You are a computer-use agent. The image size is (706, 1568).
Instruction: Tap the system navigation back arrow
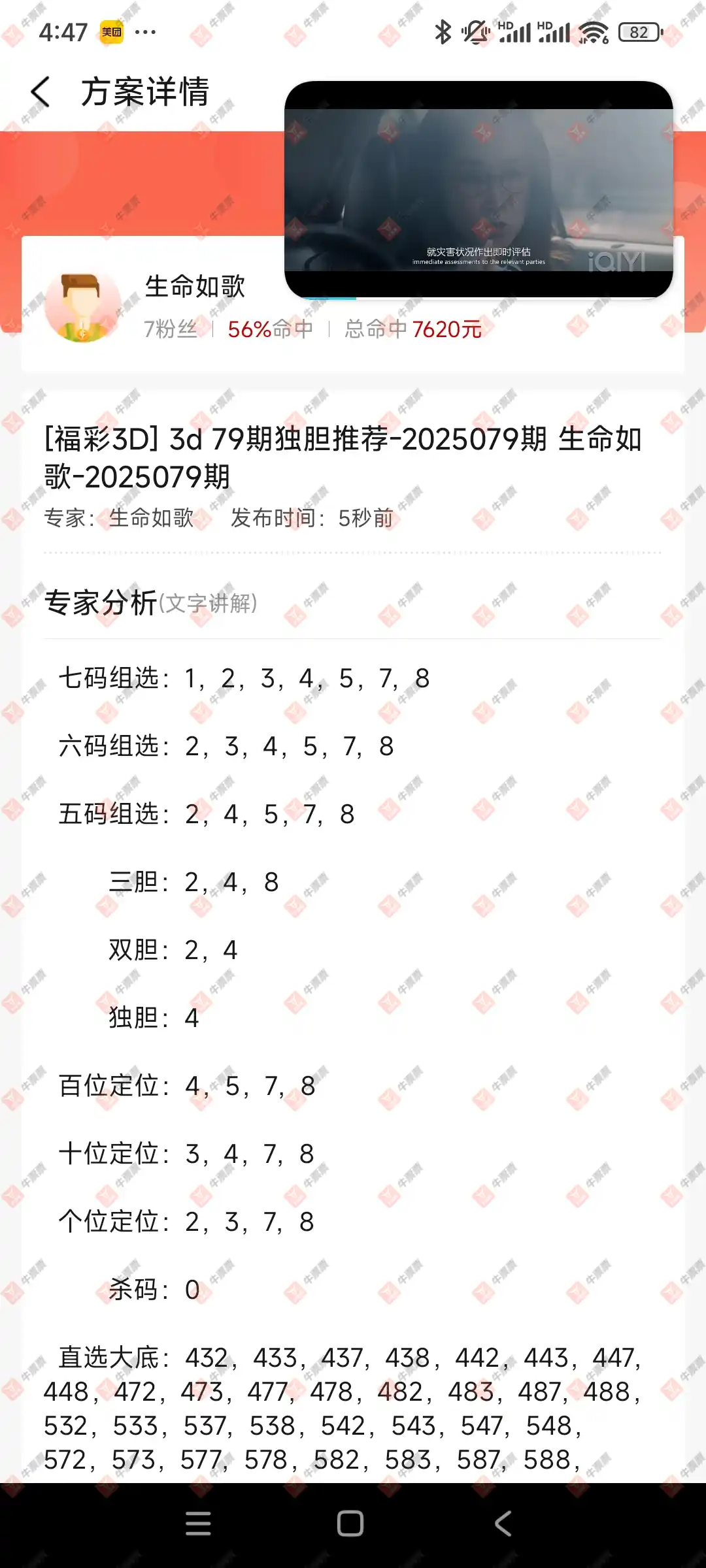pos(503,1524)
